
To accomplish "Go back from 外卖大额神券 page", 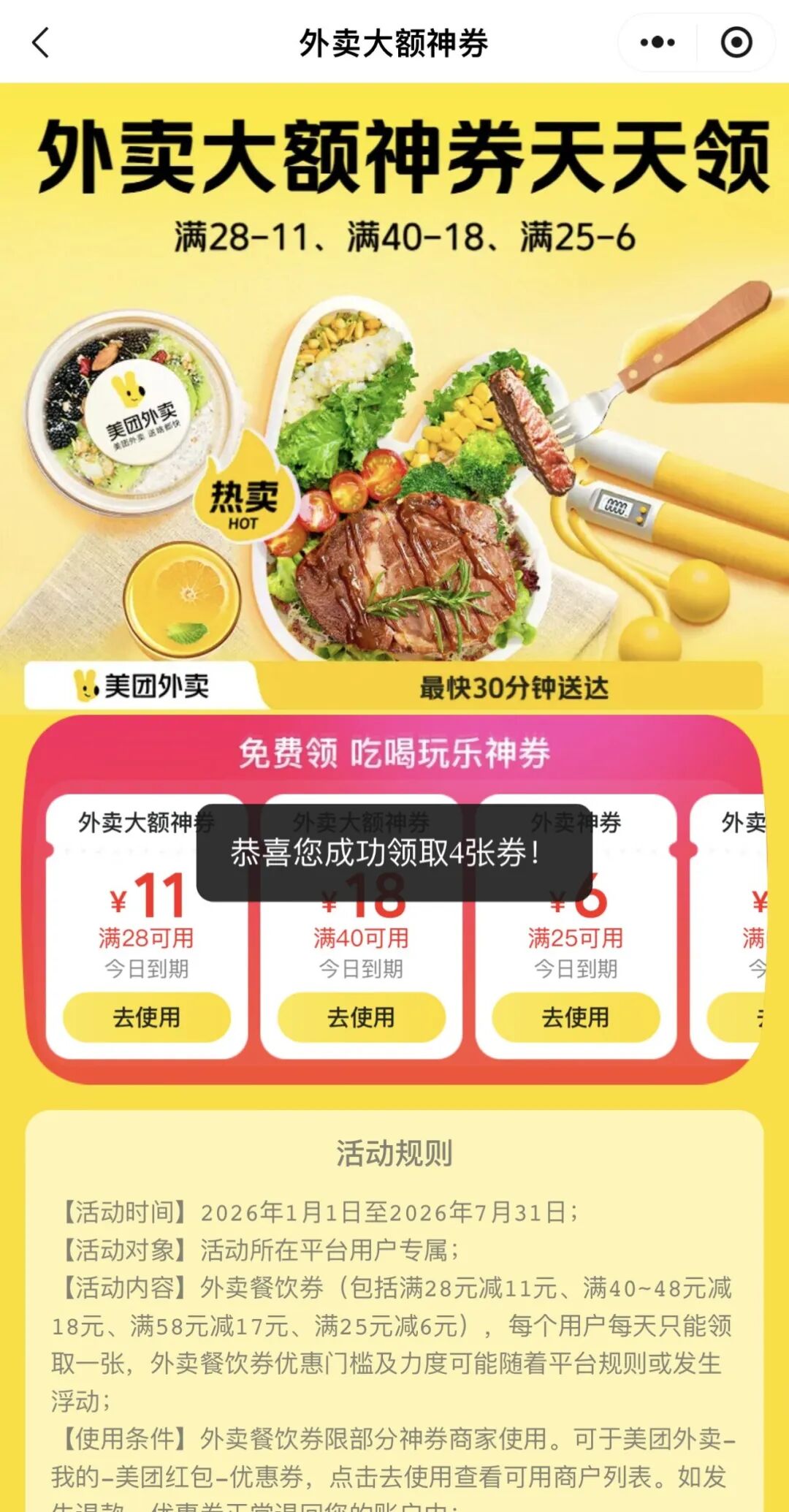I will tap(41, 42).
